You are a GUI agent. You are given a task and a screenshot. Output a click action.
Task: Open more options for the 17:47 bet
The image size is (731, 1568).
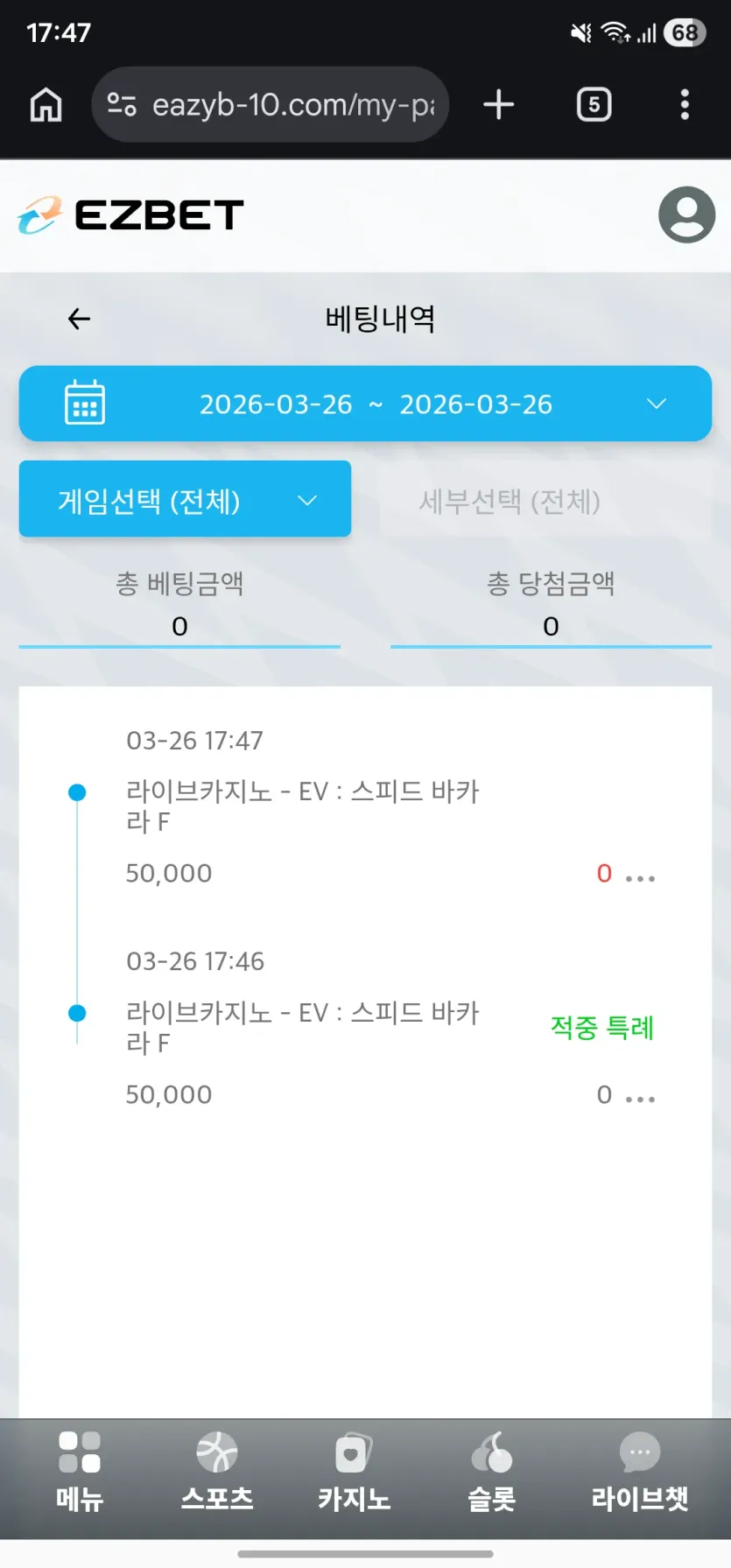[x=640, y=877]
